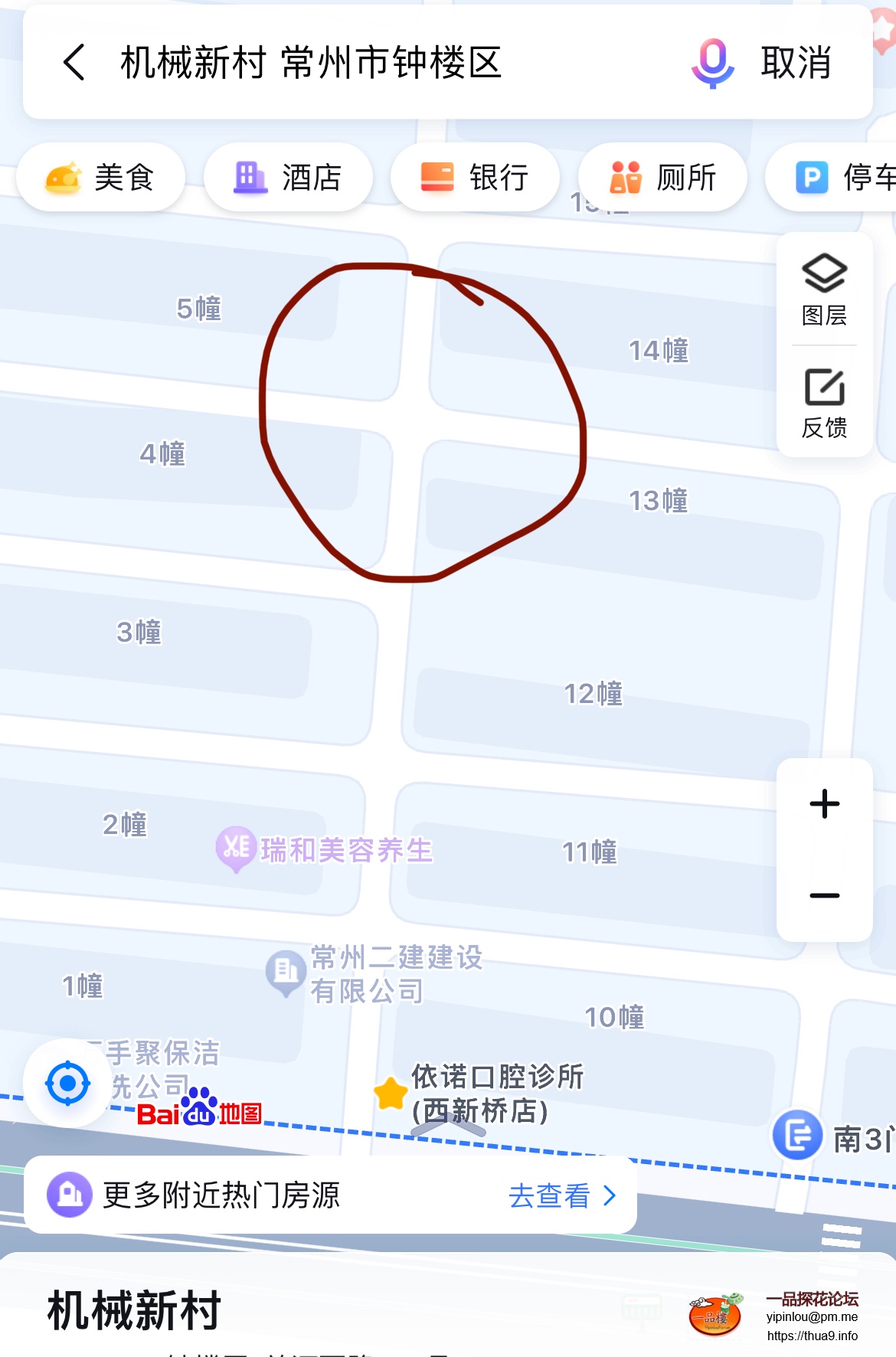The image size is (896, 1357).
Task: Tap the 南3门 gate marker
Action: [798, 1135]
